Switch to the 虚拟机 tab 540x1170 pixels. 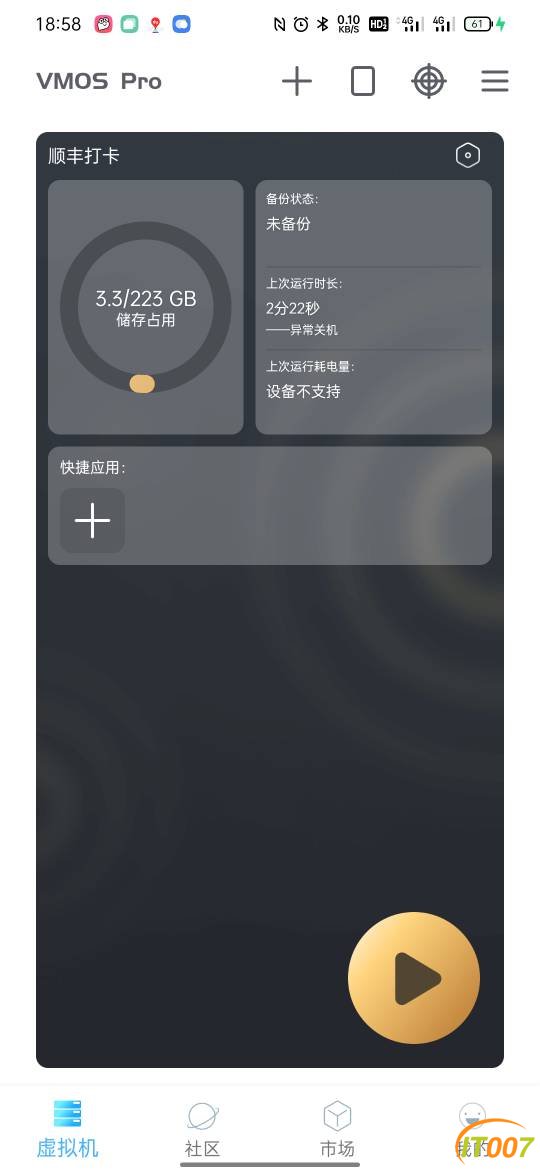tap(68, 1127)
